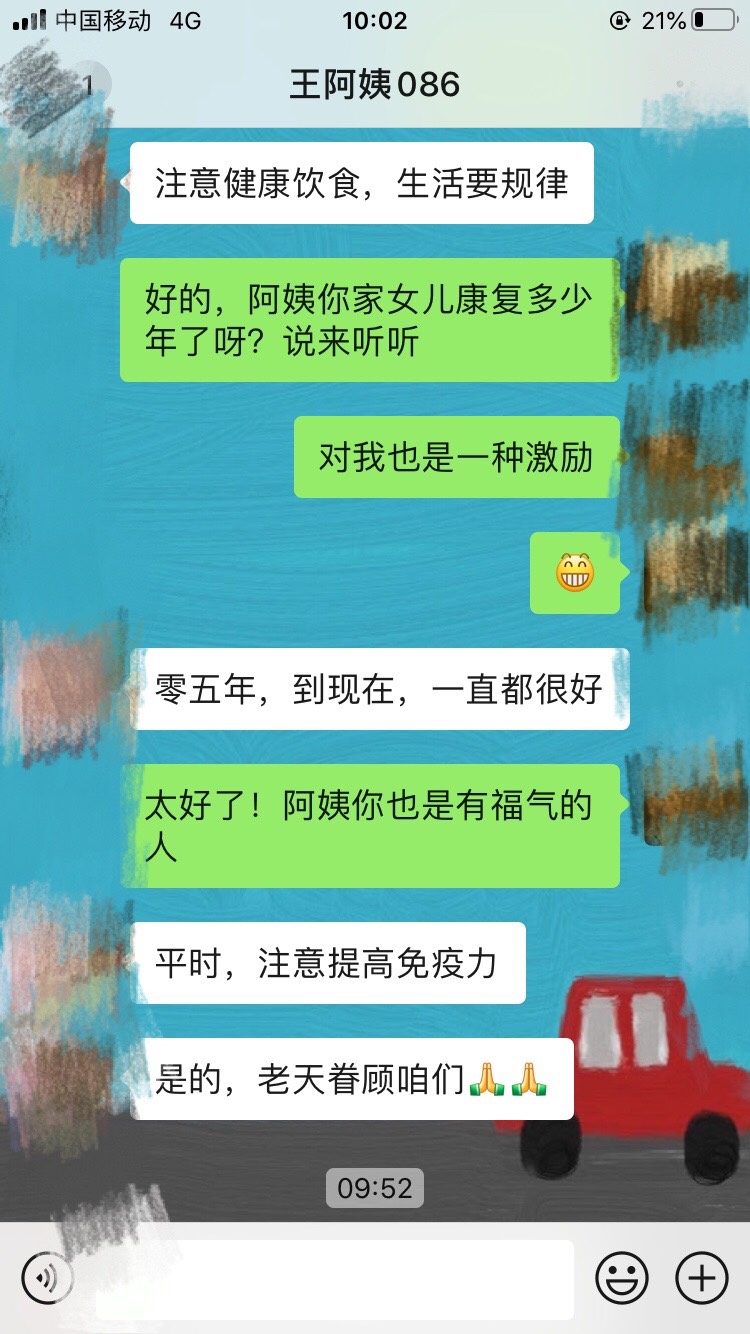Tap the voice message icon
The image size is (750, 1334).
(x=47, y=1277)
